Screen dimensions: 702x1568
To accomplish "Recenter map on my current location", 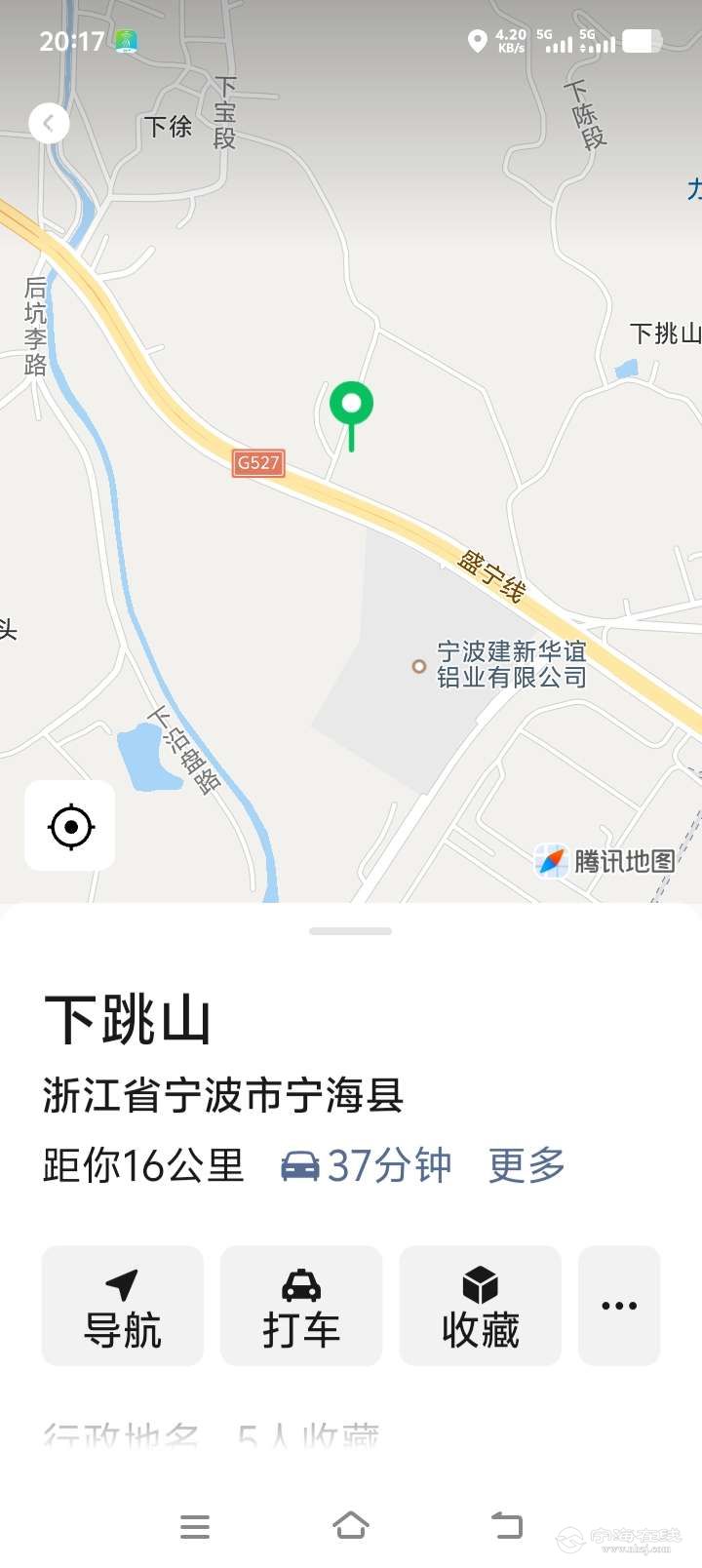I will pyautogui.click(x=70, y=826).
